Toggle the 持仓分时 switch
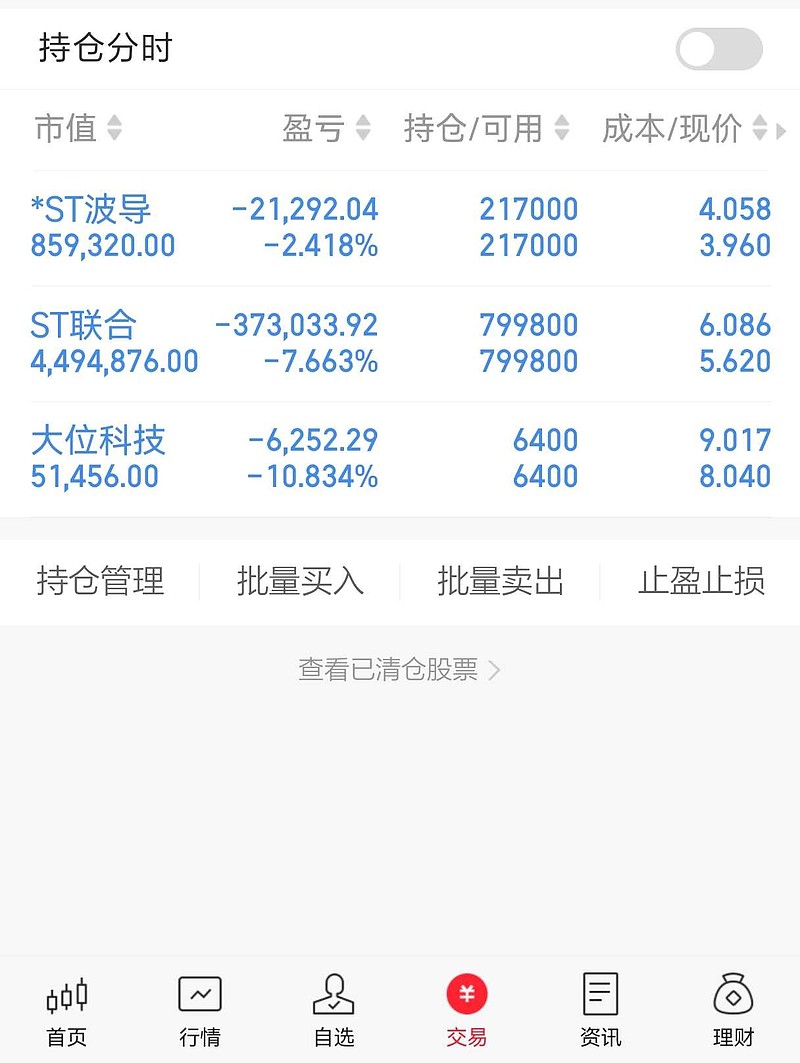This screenshot has width=800, height=1063. point(719,49)
